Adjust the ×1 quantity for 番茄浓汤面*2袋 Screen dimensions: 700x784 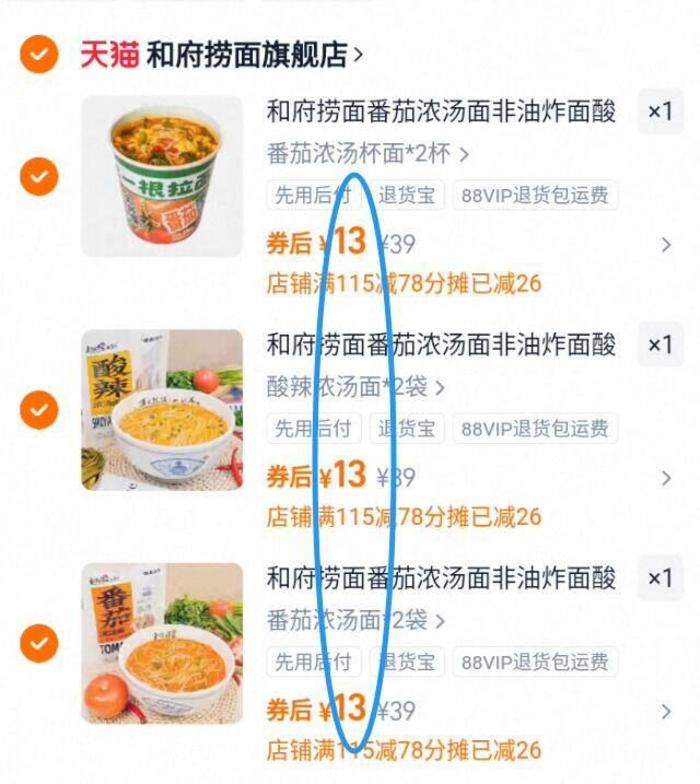(x=660, y=578)
